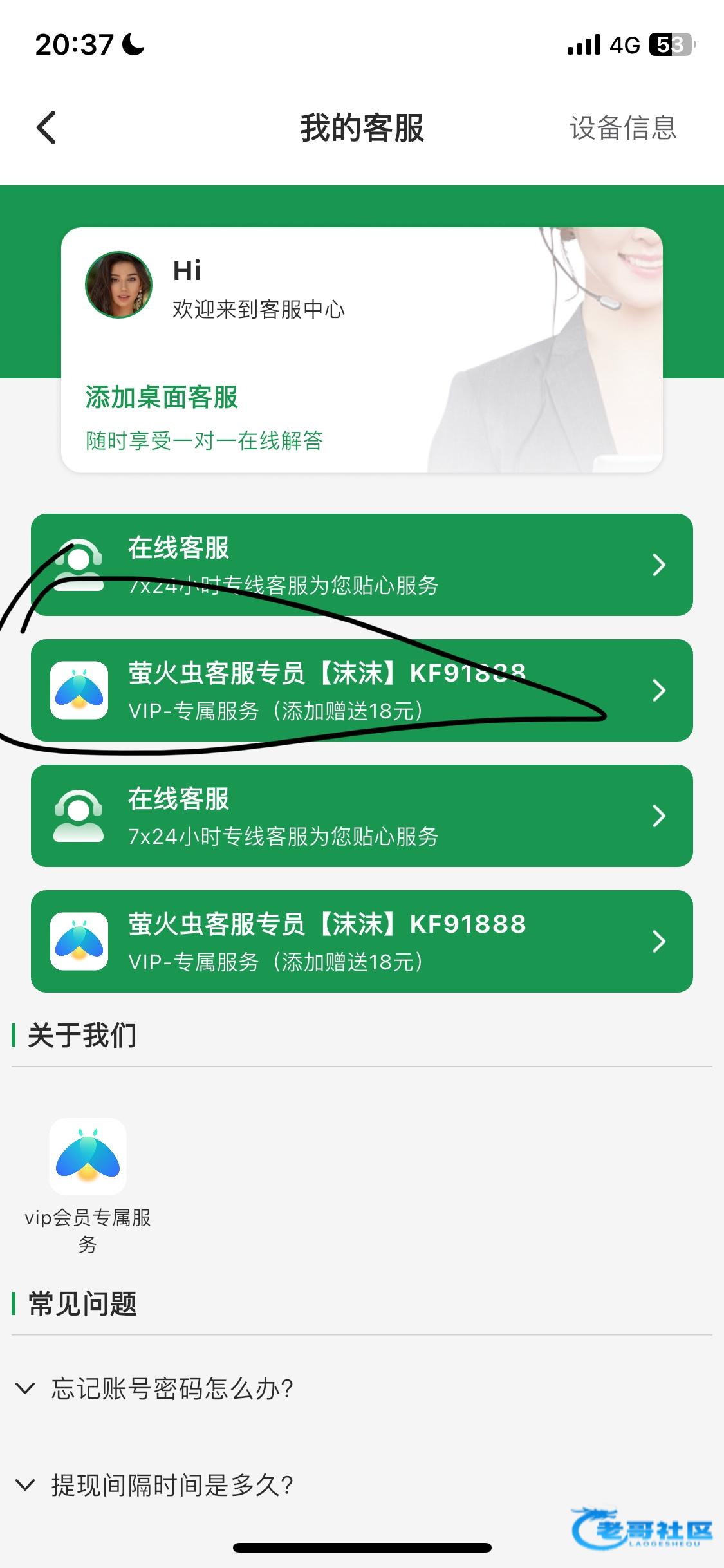Open 设备信息 in the header
This screenshot has height=1568, width=724.
coord(622,127)
